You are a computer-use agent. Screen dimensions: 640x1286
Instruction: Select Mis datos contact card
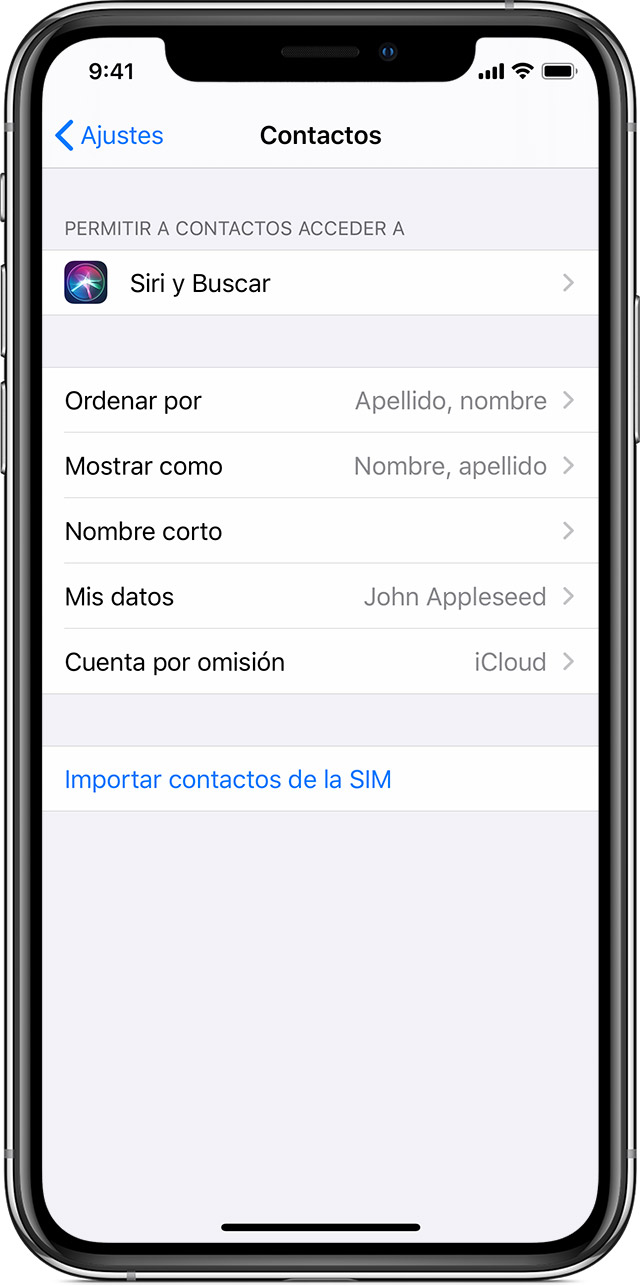(320, 597)
